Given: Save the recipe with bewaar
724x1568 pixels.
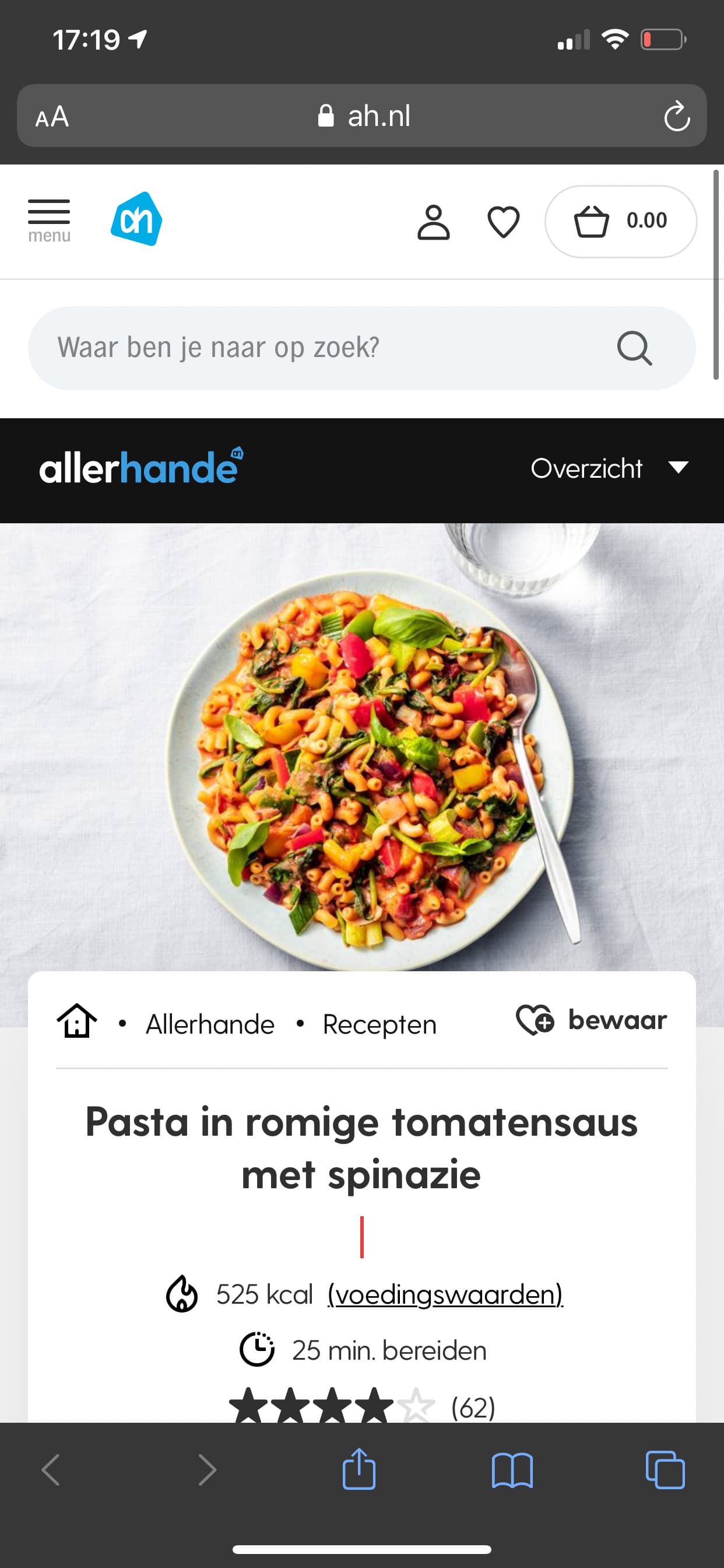Looking at the screenshot, I should pos(591,1020).
